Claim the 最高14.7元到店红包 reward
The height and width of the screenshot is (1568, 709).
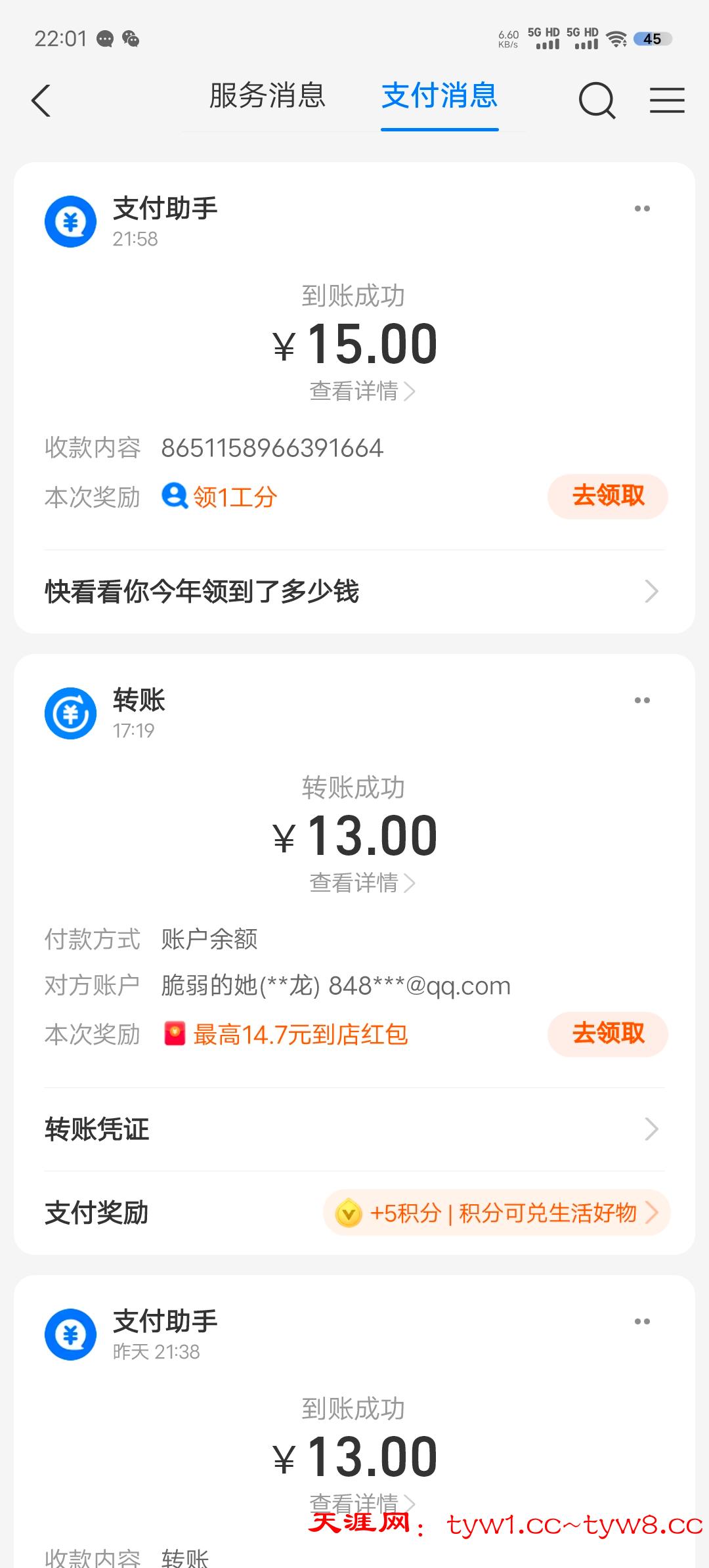[607, 1034]
